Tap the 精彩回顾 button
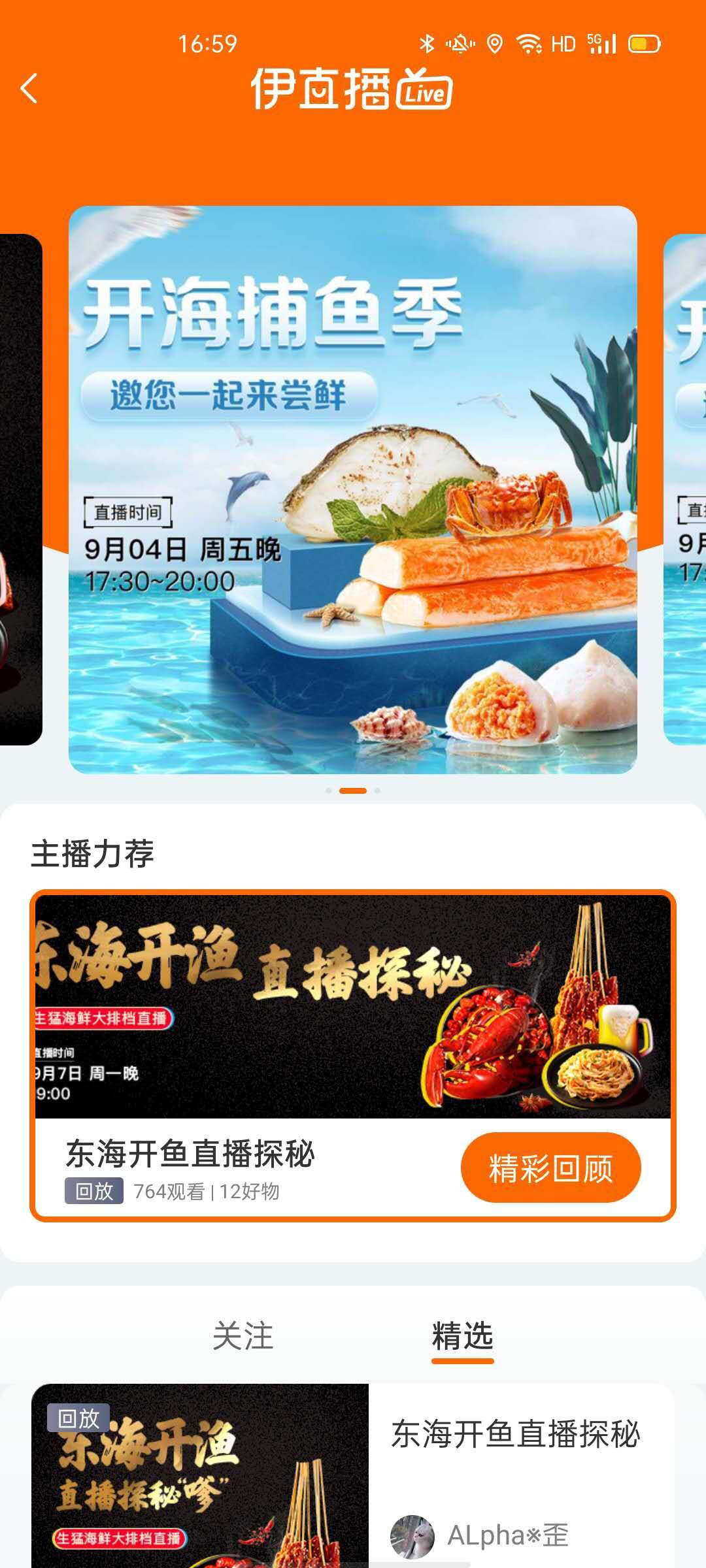The width and height of the screenshot is (706, 1568). tap(550, 1168)
